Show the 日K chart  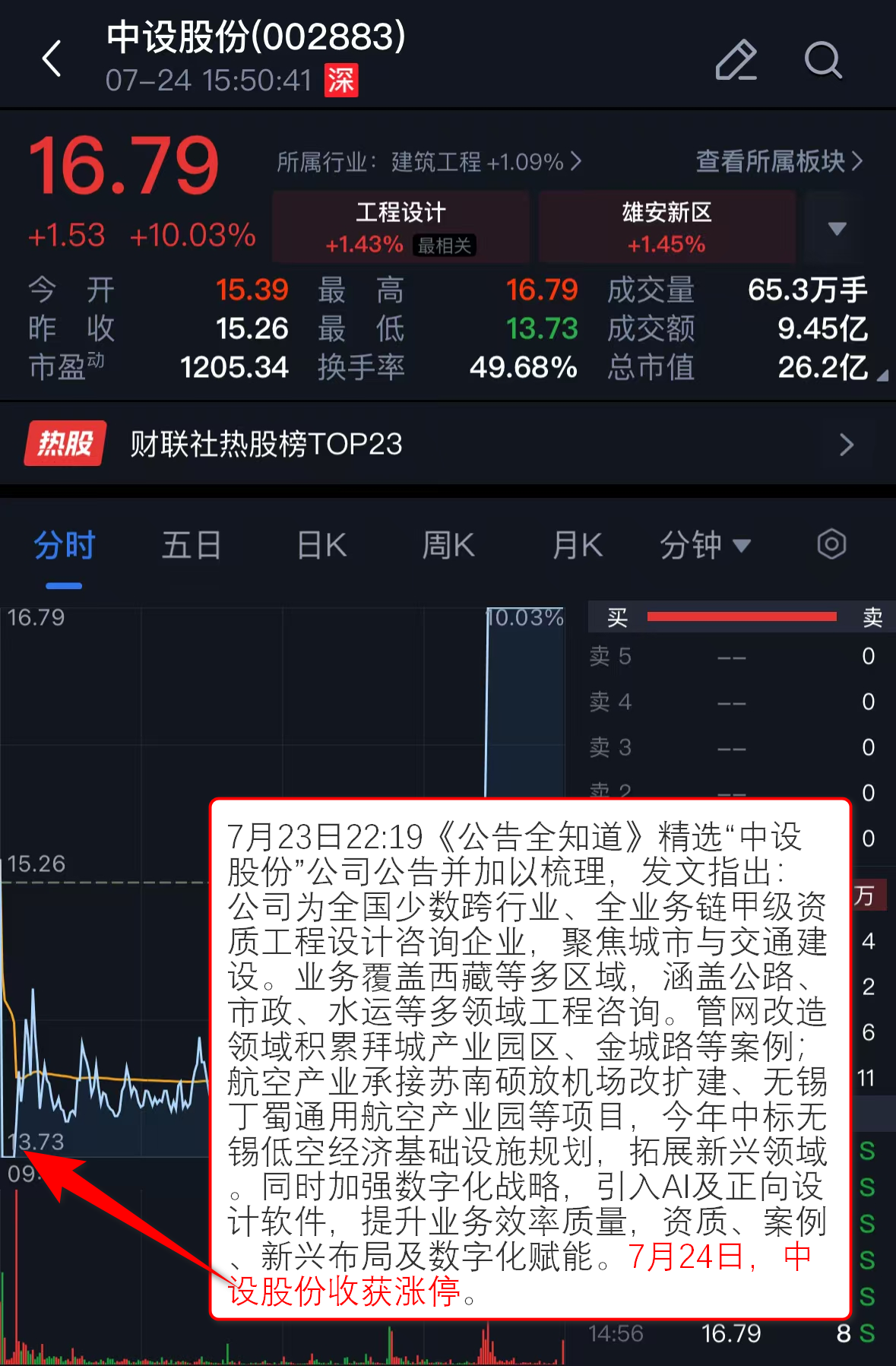click(x=321, y=546)
